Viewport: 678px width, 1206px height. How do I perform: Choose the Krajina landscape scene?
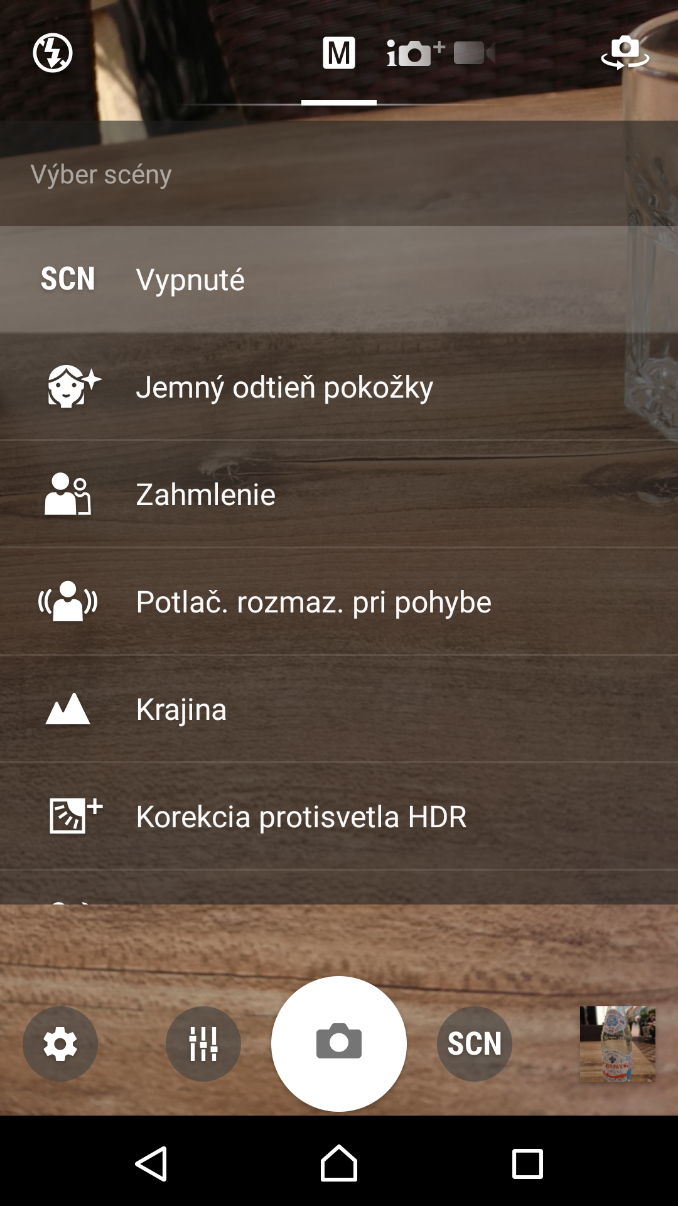click(339, 710)
